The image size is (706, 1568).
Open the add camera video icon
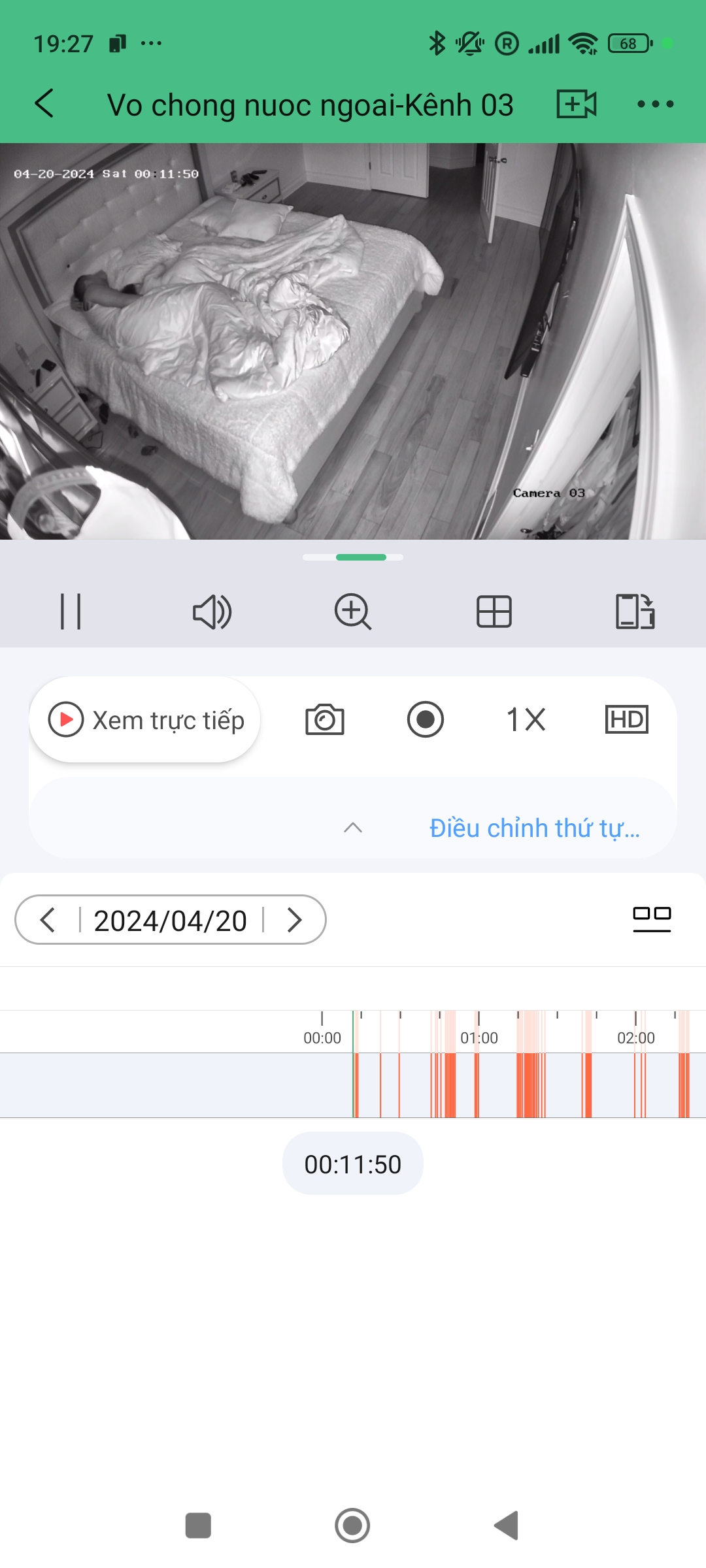[576, 104]
